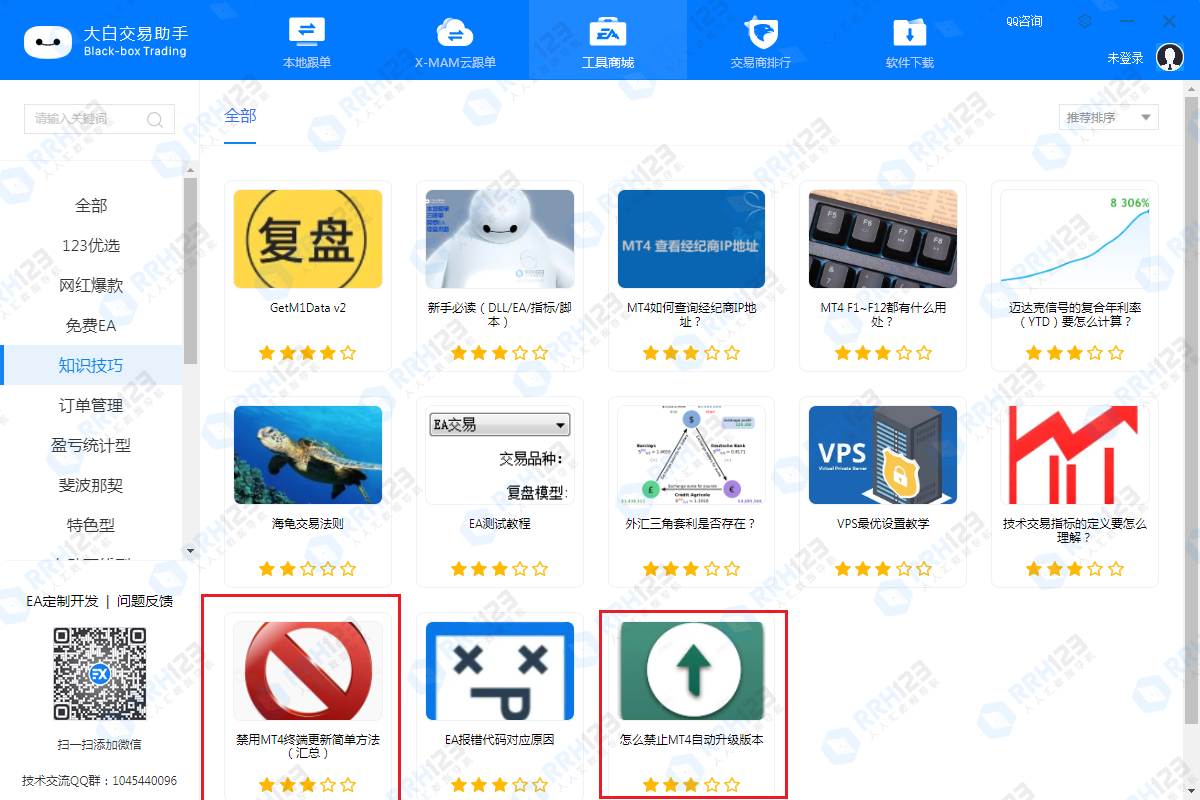Viewport: 1200px width, 800px height.
Task: Open QQ咨询 link
Action: pos(1024,21)
